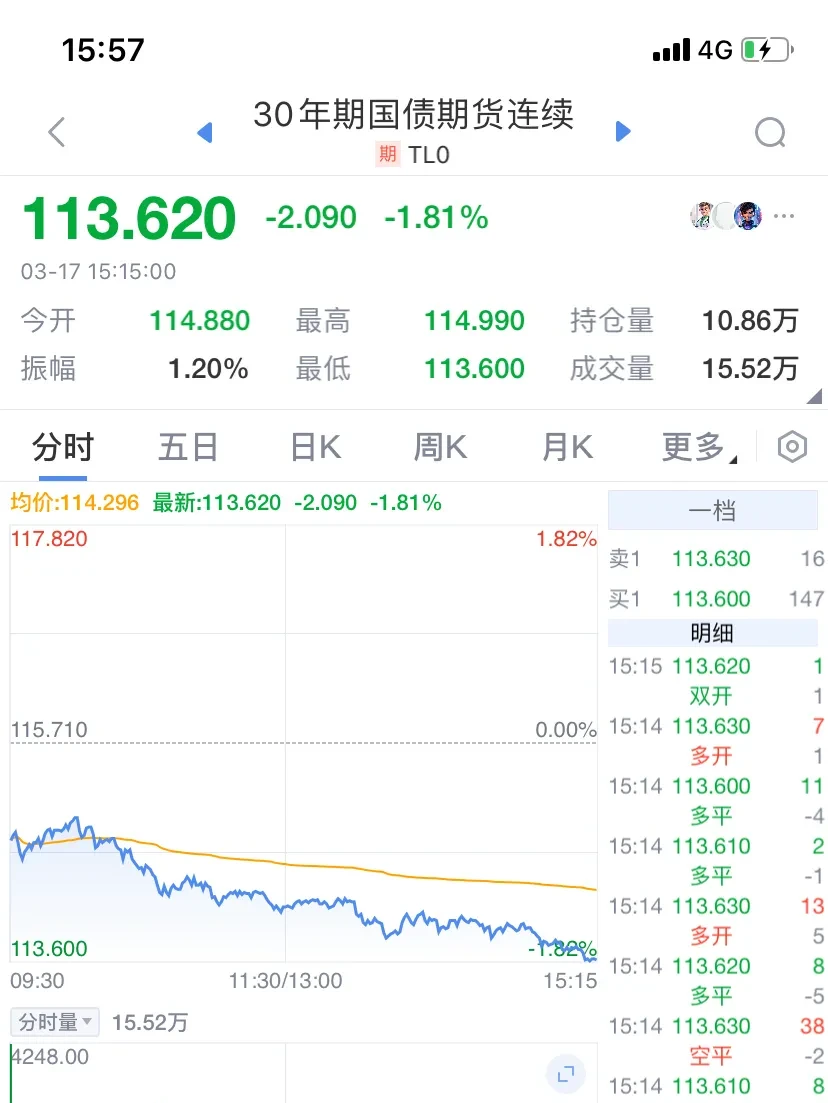828x1103 pixels.
Task: Tap the 一档 order book header
Action: [x=712, y=512]
